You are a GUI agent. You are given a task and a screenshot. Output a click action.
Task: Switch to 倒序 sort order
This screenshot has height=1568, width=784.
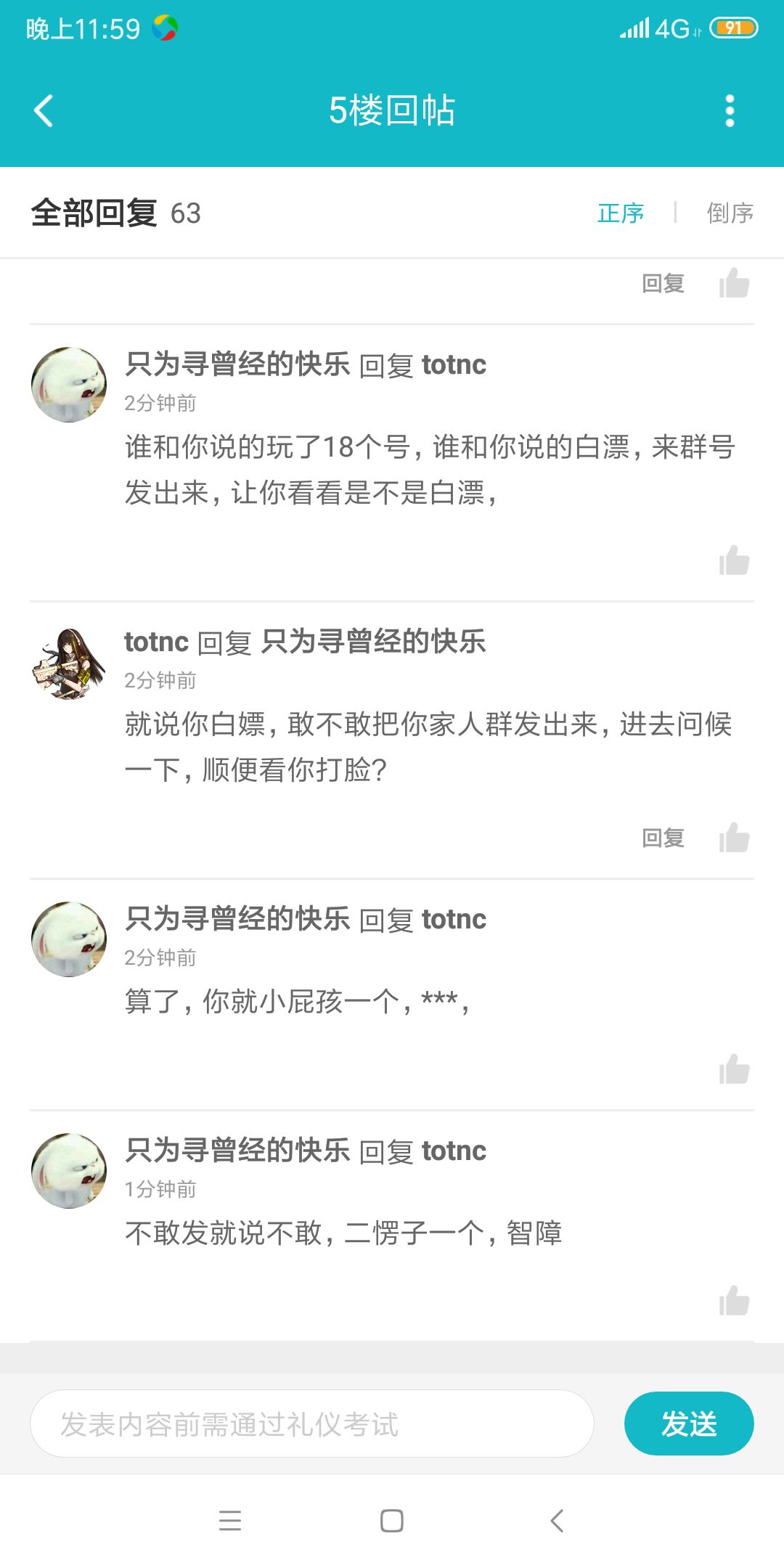730,213
